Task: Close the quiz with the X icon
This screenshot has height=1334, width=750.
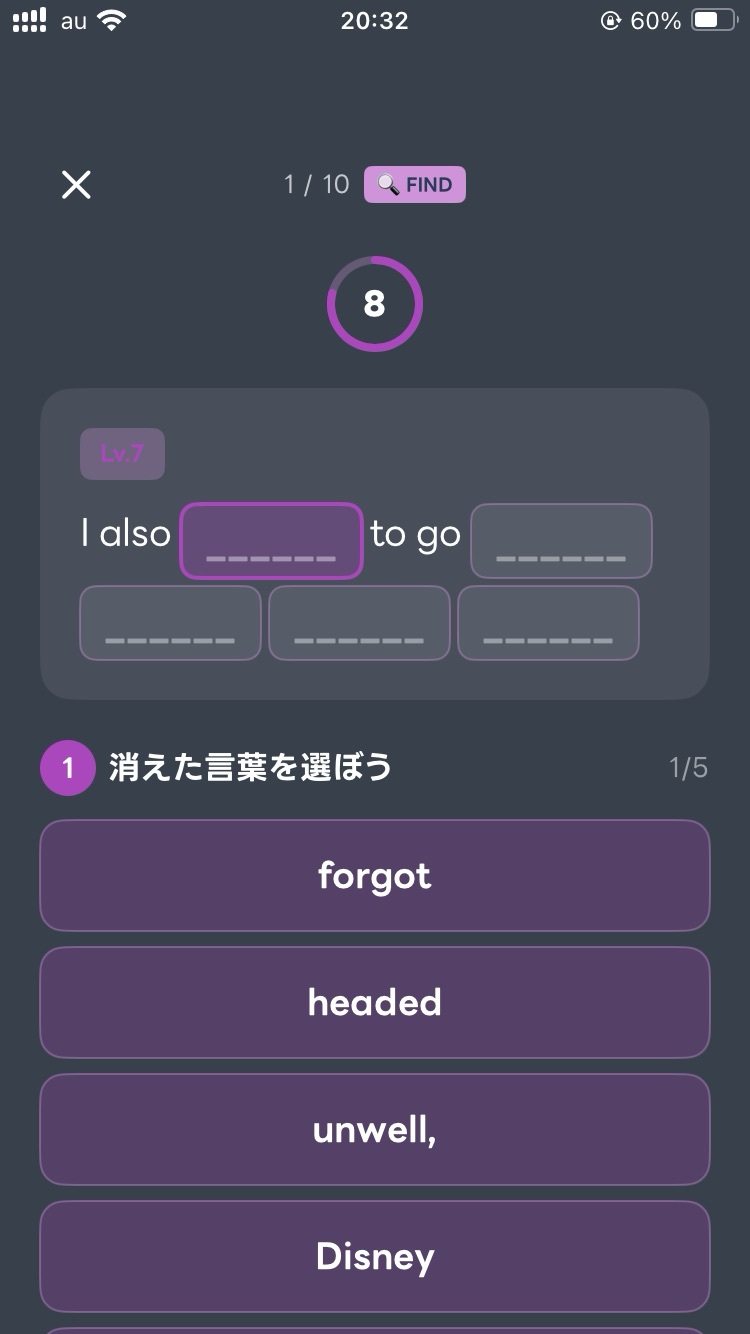Action: (x=76, y=184)
